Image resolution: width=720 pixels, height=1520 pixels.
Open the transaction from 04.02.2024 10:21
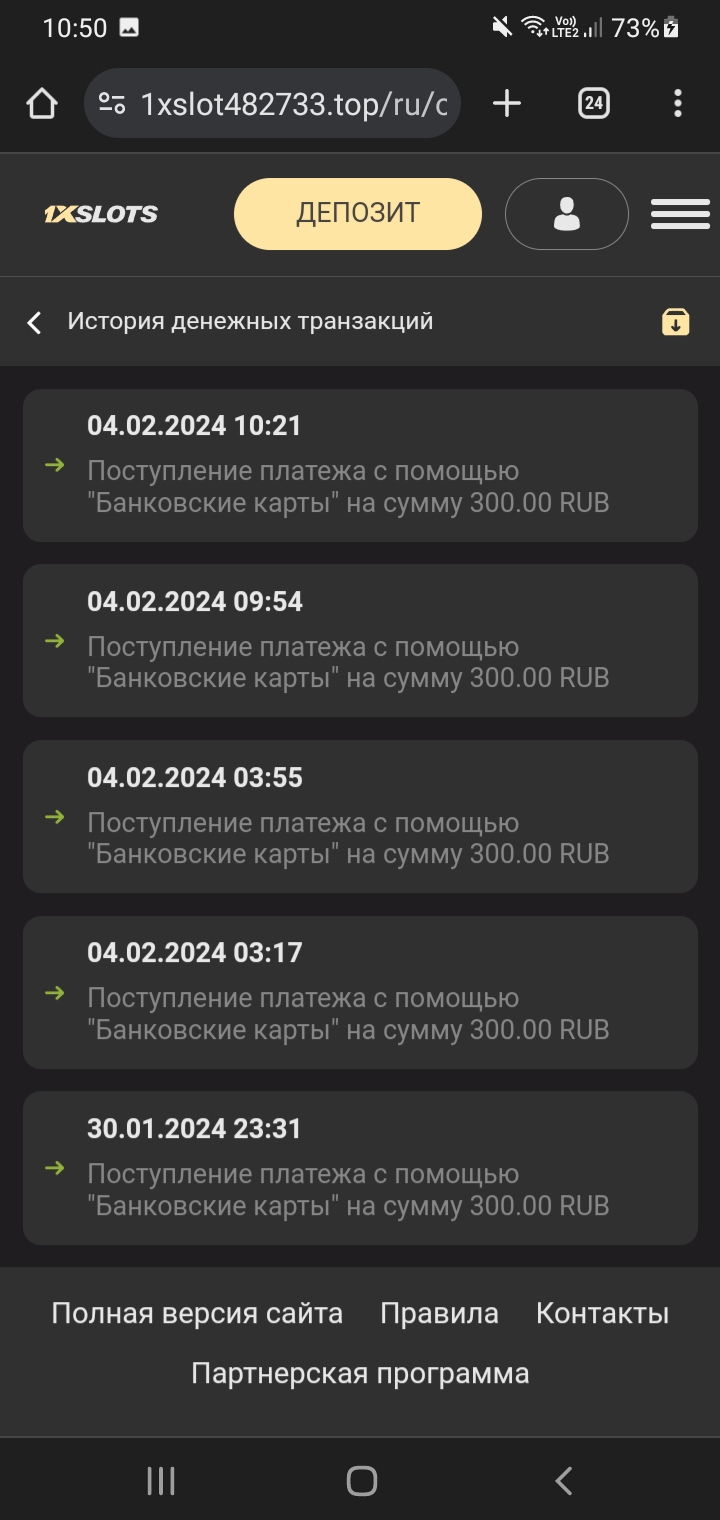tap(360, 465)
